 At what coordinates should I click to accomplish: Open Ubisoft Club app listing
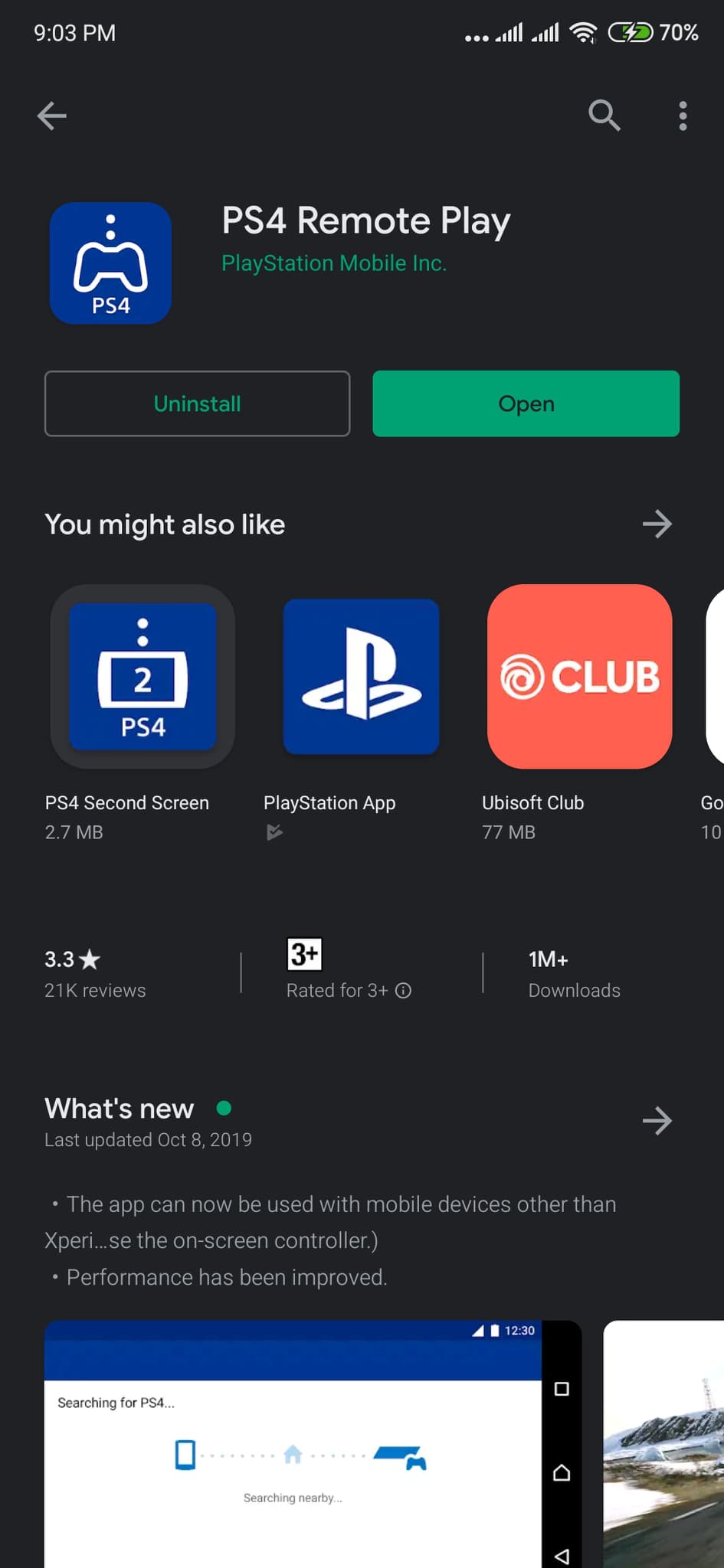[579, 677]
